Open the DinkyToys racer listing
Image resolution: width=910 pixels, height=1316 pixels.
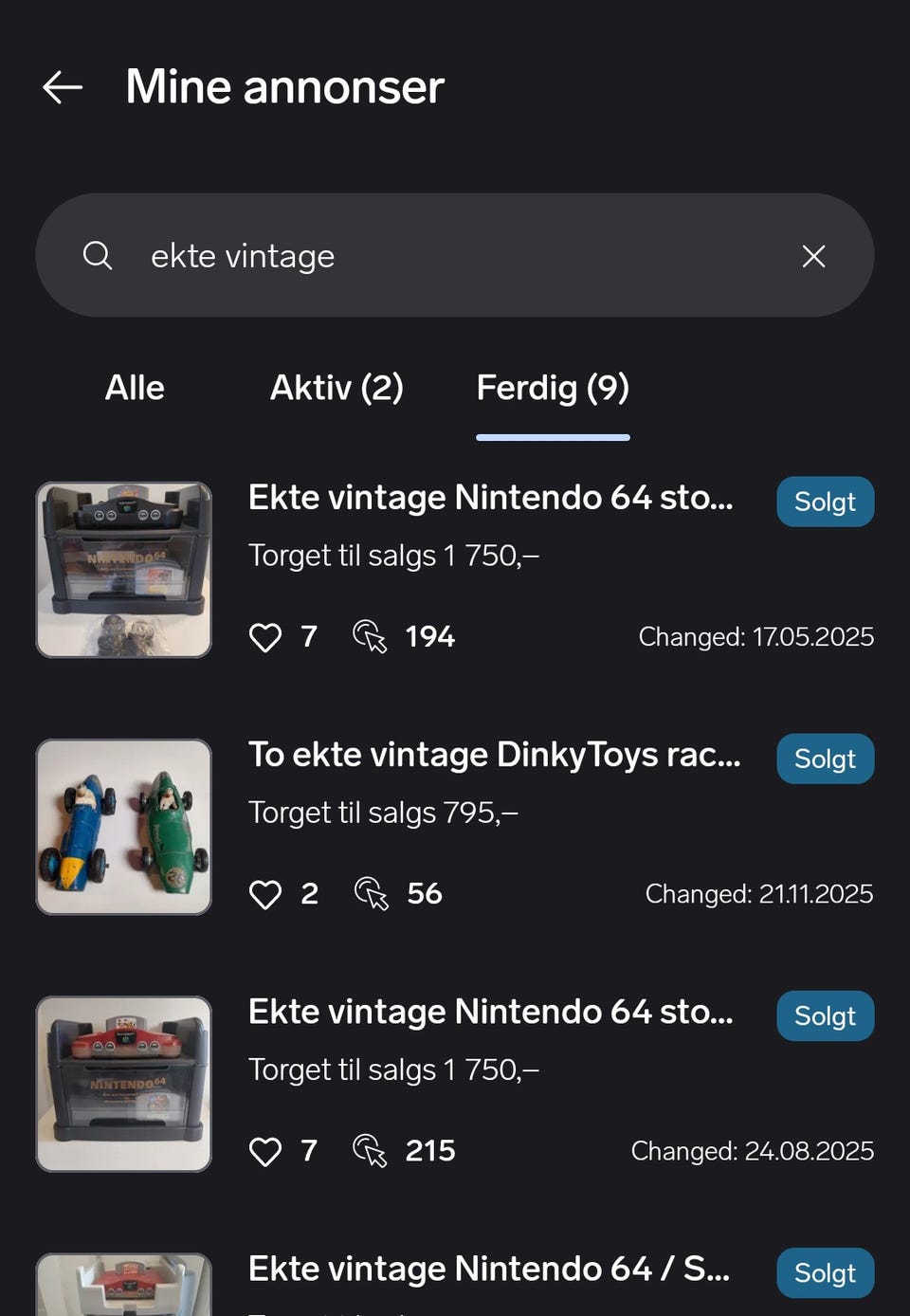pos(494,755)
